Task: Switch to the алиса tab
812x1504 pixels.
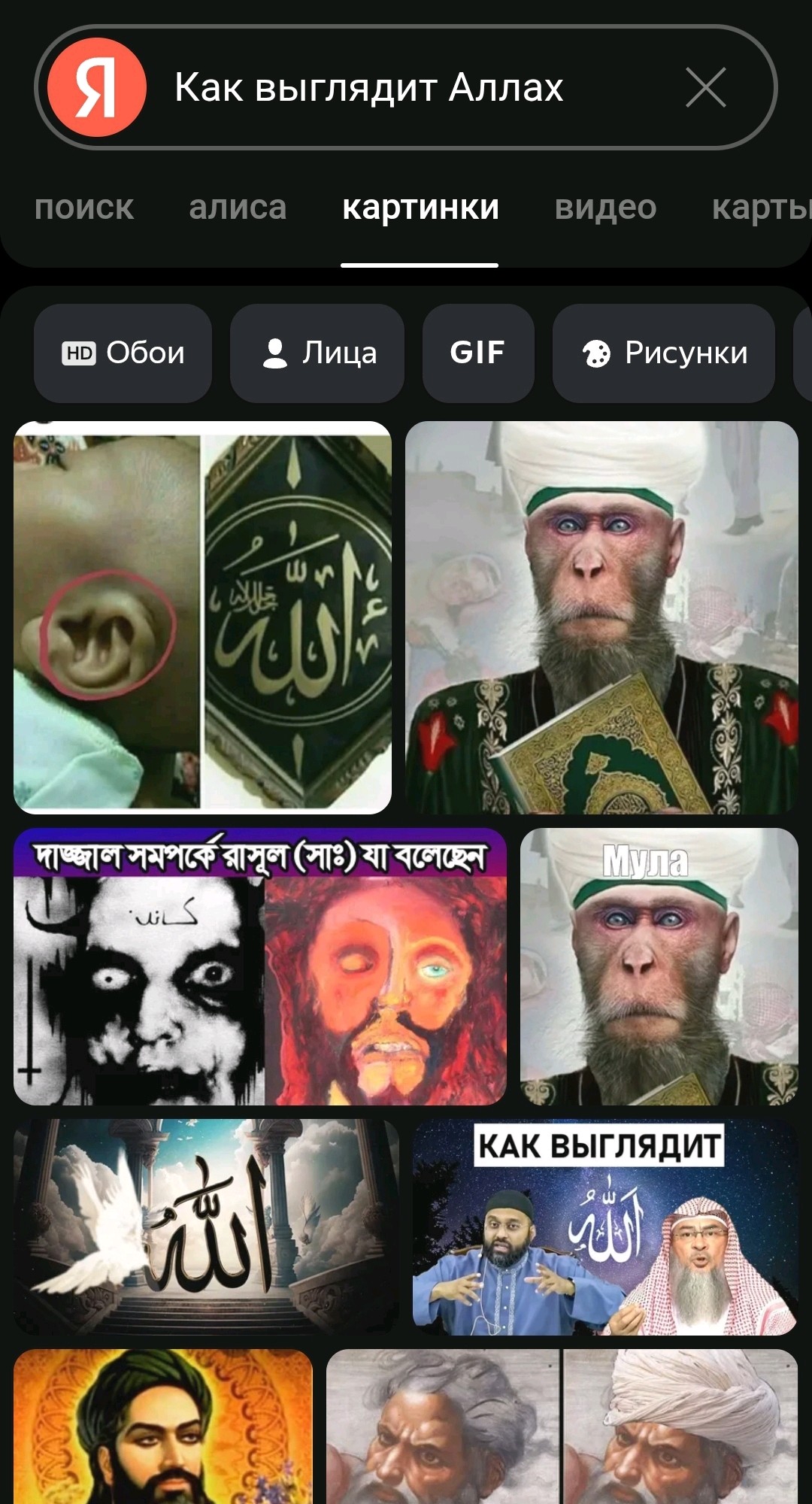Action: (238, 208)
